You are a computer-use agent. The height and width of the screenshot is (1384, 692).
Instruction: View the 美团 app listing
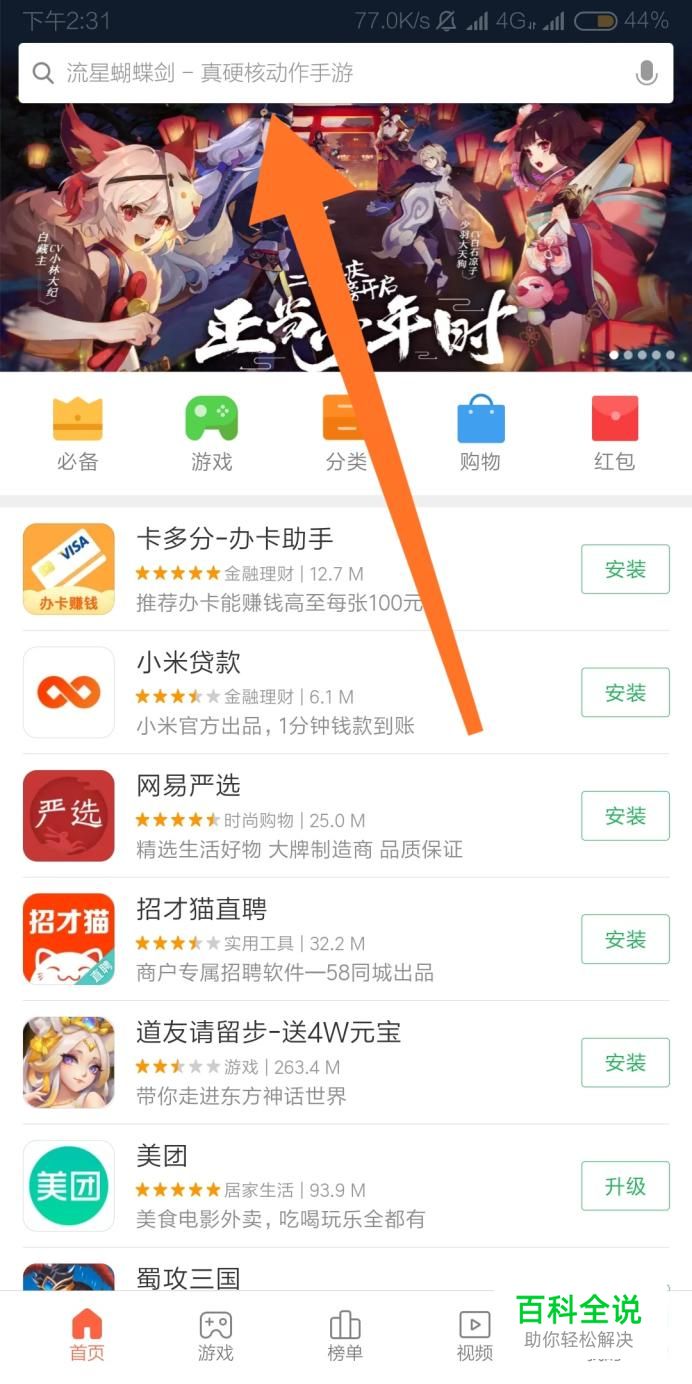pyautogui.click(x=300, y=1187)
